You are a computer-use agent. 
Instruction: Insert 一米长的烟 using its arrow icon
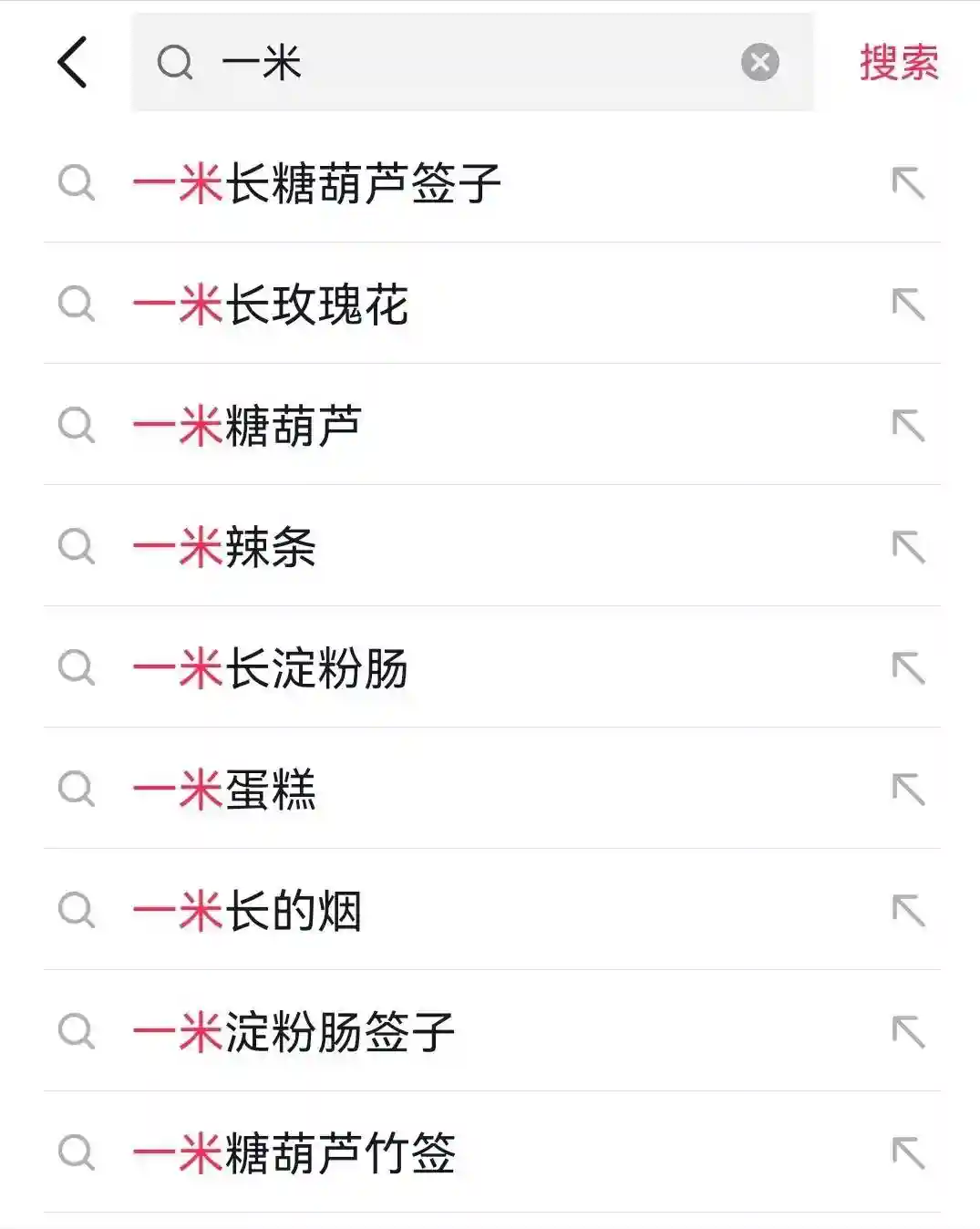point(908,911)
